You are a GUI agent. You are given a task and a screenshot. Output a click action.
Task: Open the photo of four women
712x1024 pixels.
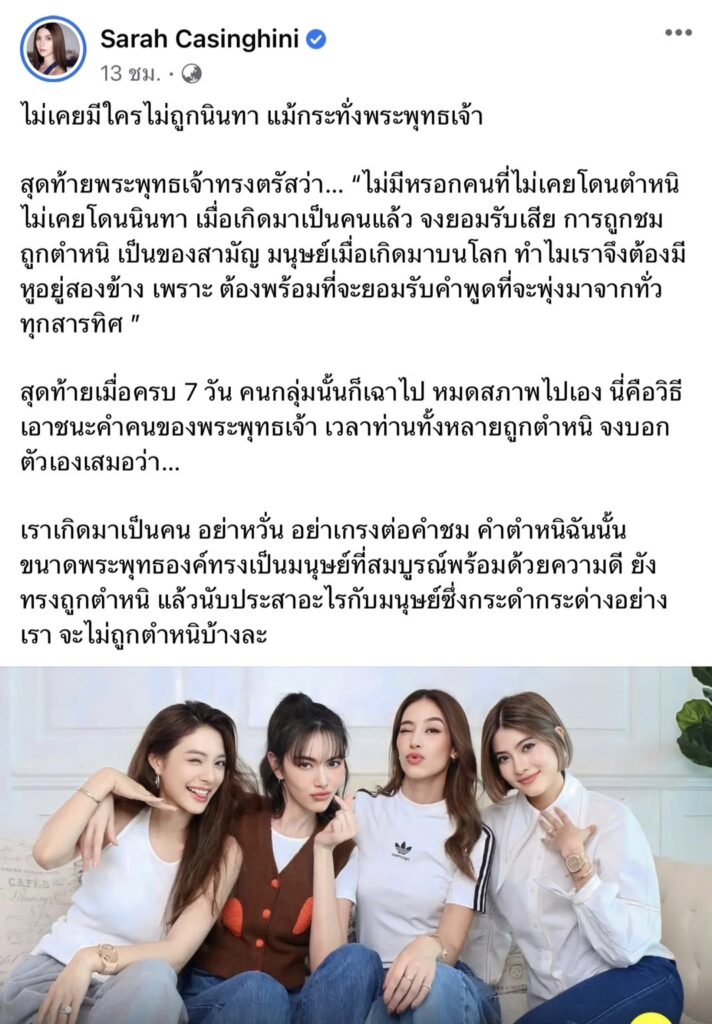[x=356, y=845]
